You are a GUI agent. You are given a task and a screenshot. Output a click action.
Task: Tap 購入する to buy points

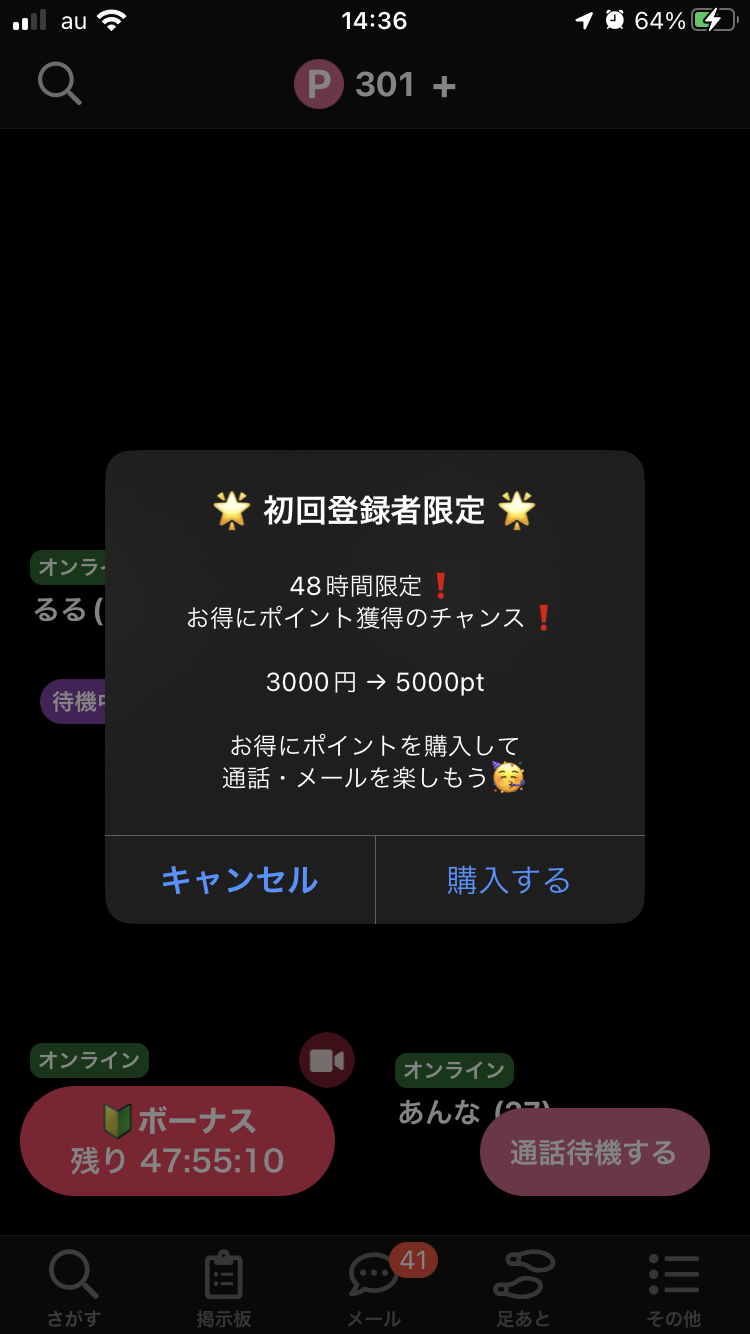(x=510, y=880)
